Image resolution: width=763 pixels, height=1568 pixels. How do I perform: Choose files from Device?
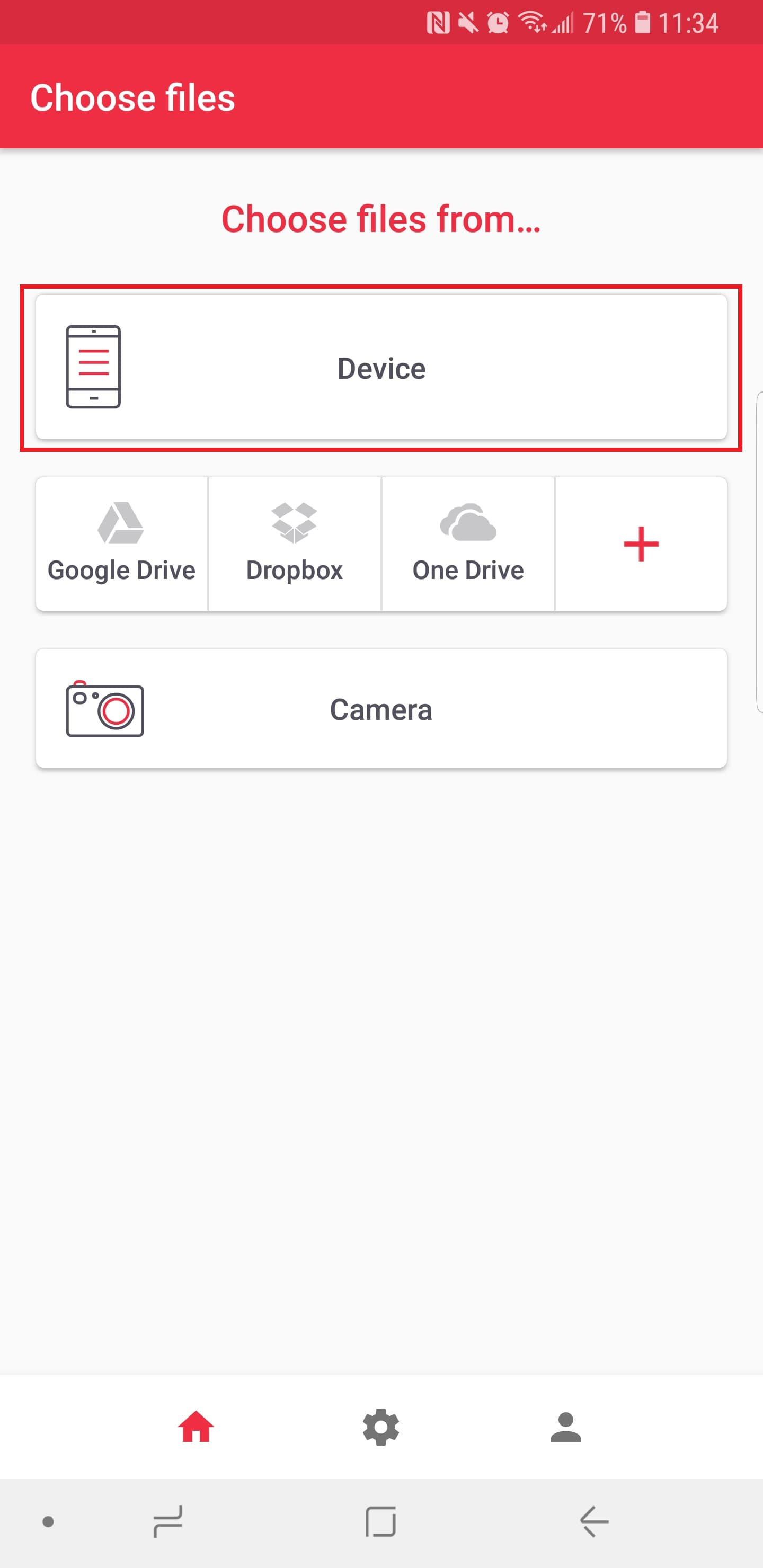381,367
